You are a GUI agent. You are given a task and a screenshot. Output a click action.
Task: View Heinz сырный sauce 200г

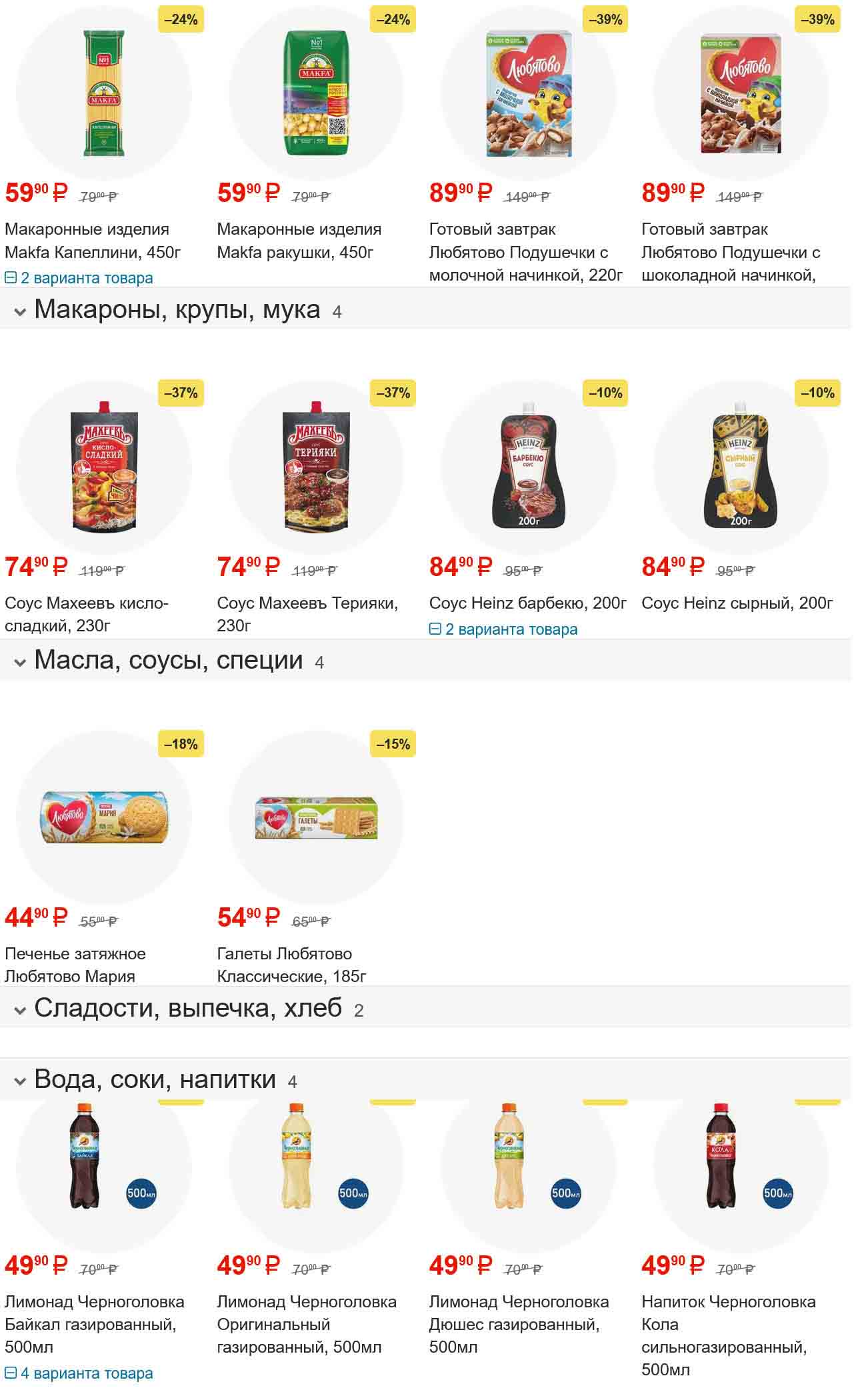pyautogui.click(x=737, y=603)
